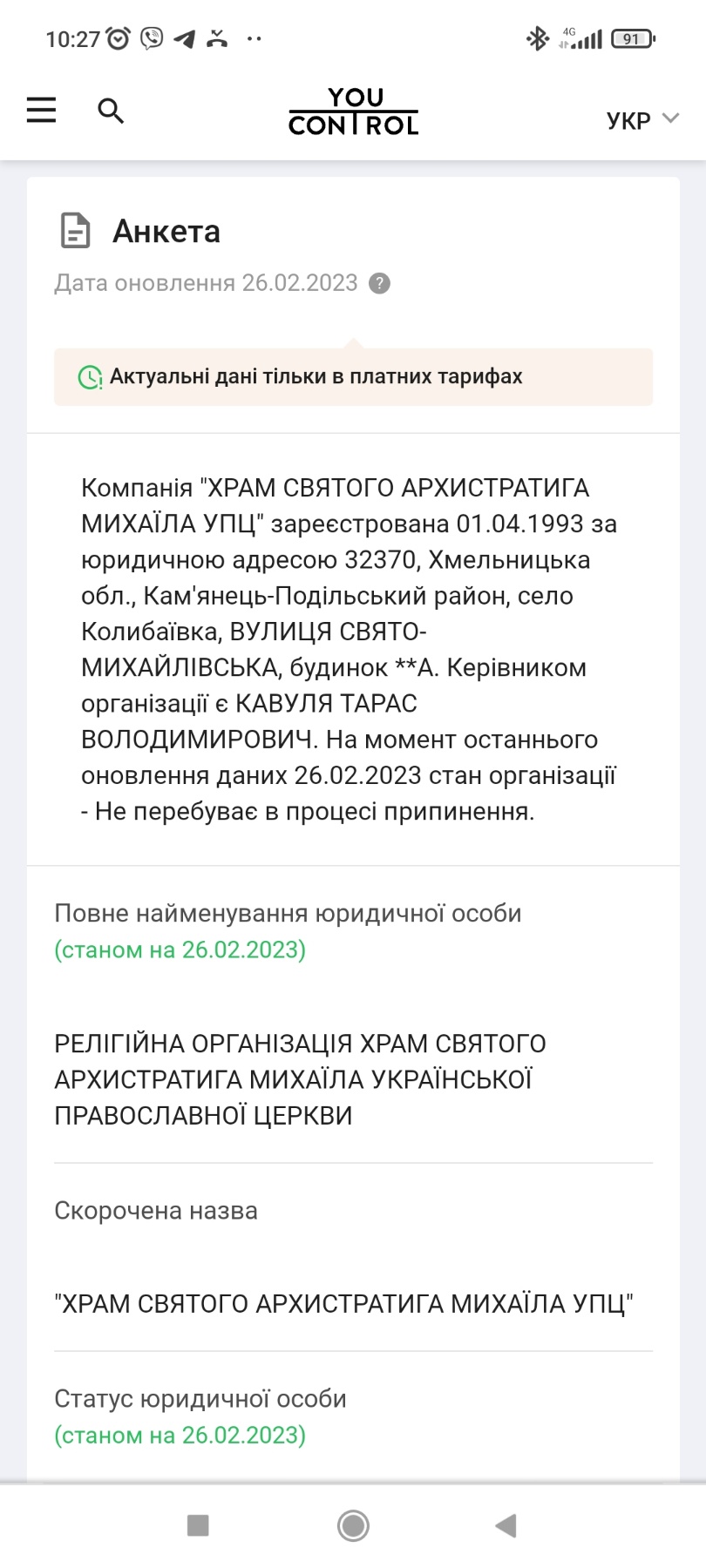Tap the help icon next to update date
The width and height of the screenshot is (706, 1568).
click(379, 283)
